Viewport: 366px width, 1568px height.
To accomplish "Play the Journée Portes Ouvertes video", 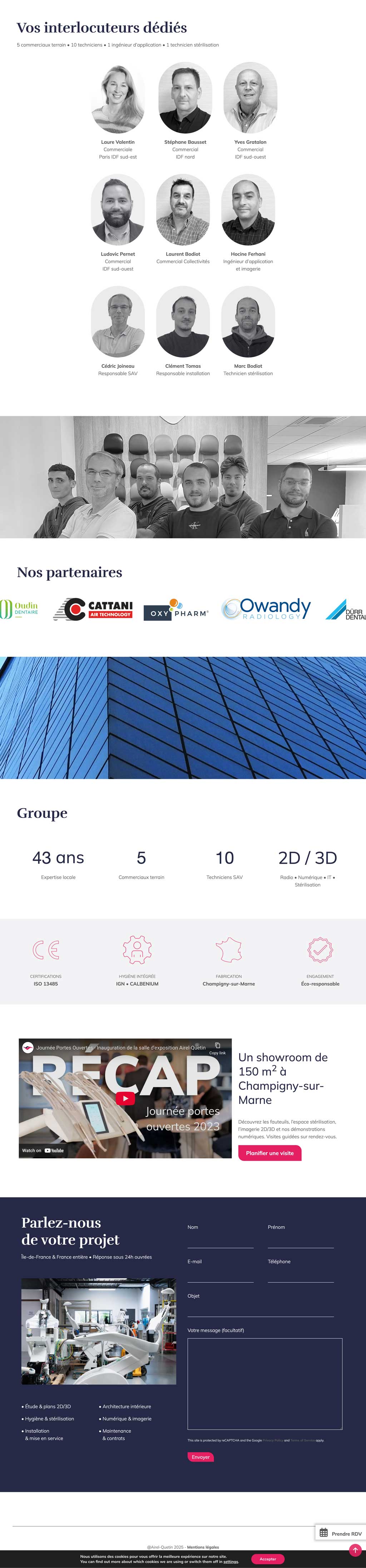I will 125,1098.
